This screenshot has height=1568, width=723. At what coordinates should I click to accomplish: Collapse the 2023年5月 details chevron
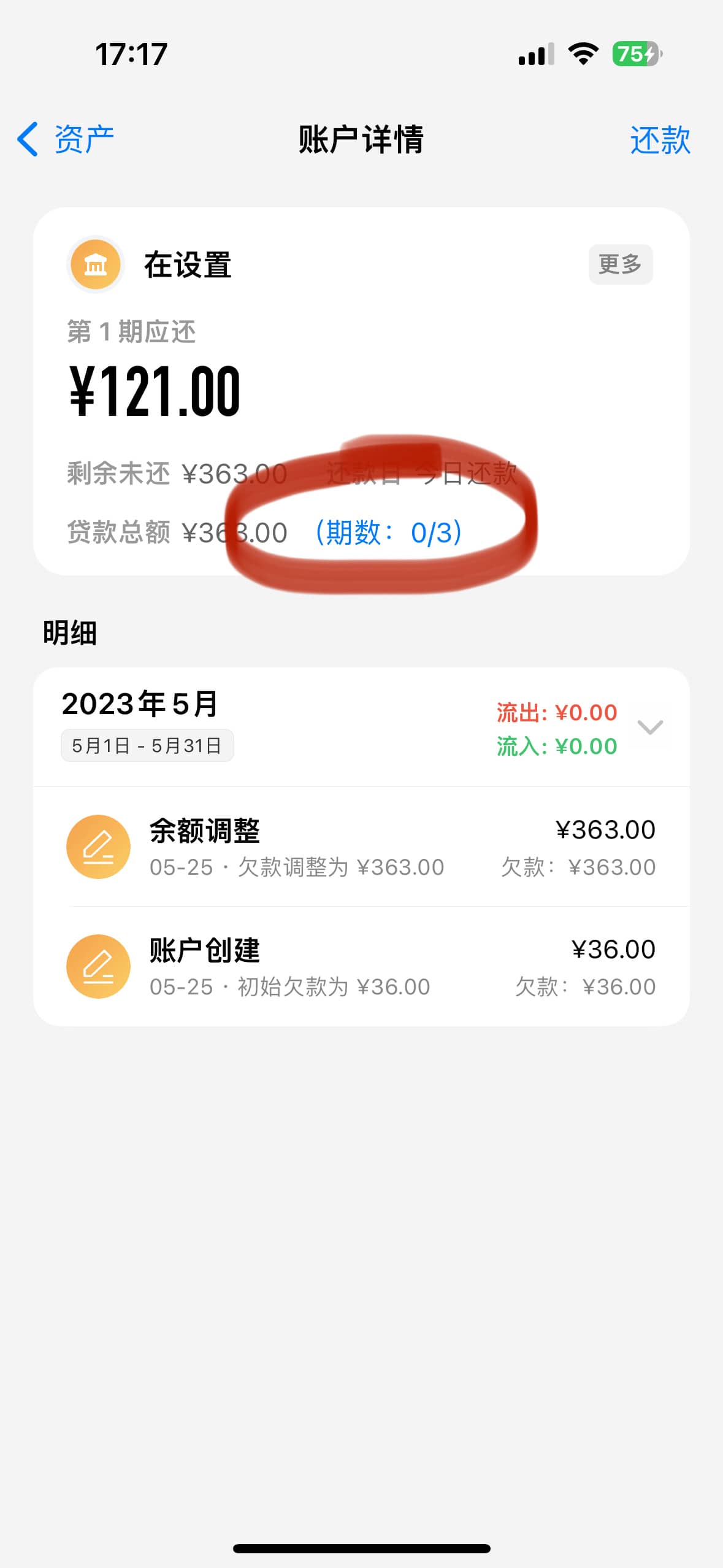click(x=650, y=727)
